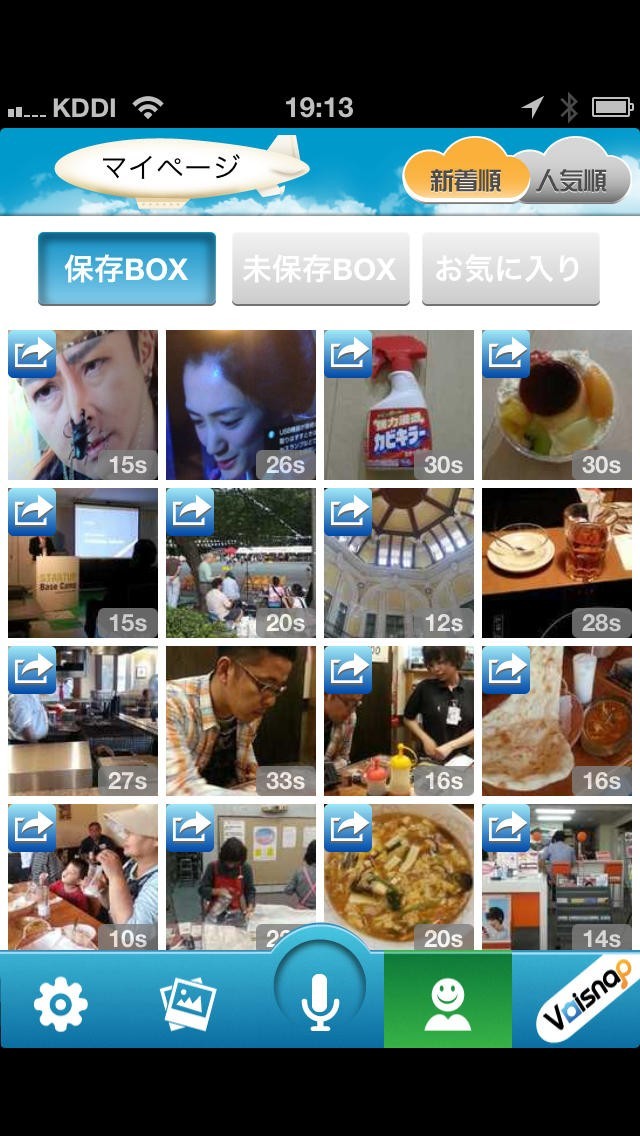Open the photo gallery tab
Image resolution: width=640 pixels, height=1136 pixels.
point(189,1002)
